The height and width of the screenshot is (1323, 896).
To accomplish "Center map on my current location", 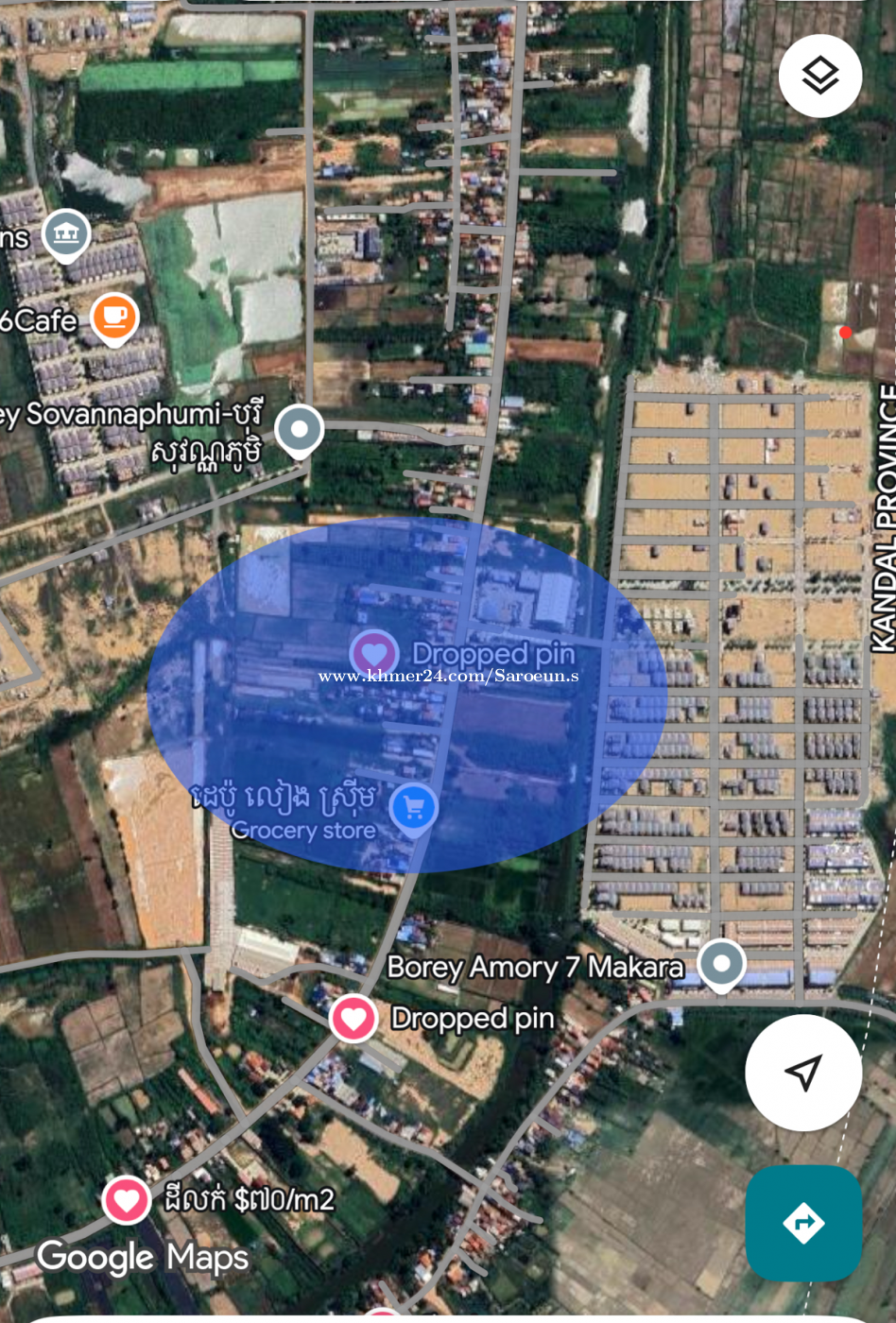I will (x=802, y=1072).
